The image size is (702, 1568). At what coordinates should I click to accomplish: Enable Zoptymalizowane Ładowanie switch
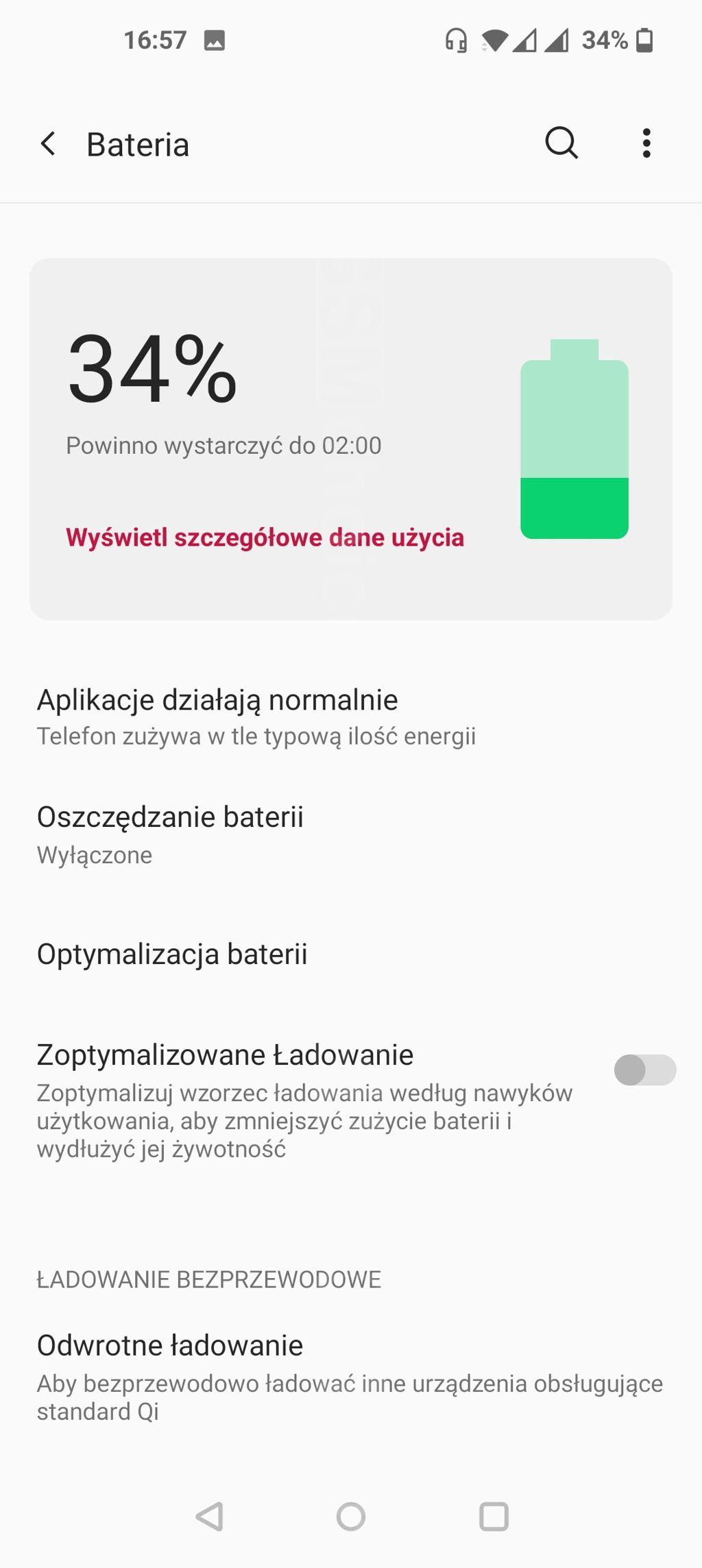[x=644, y=1070]
